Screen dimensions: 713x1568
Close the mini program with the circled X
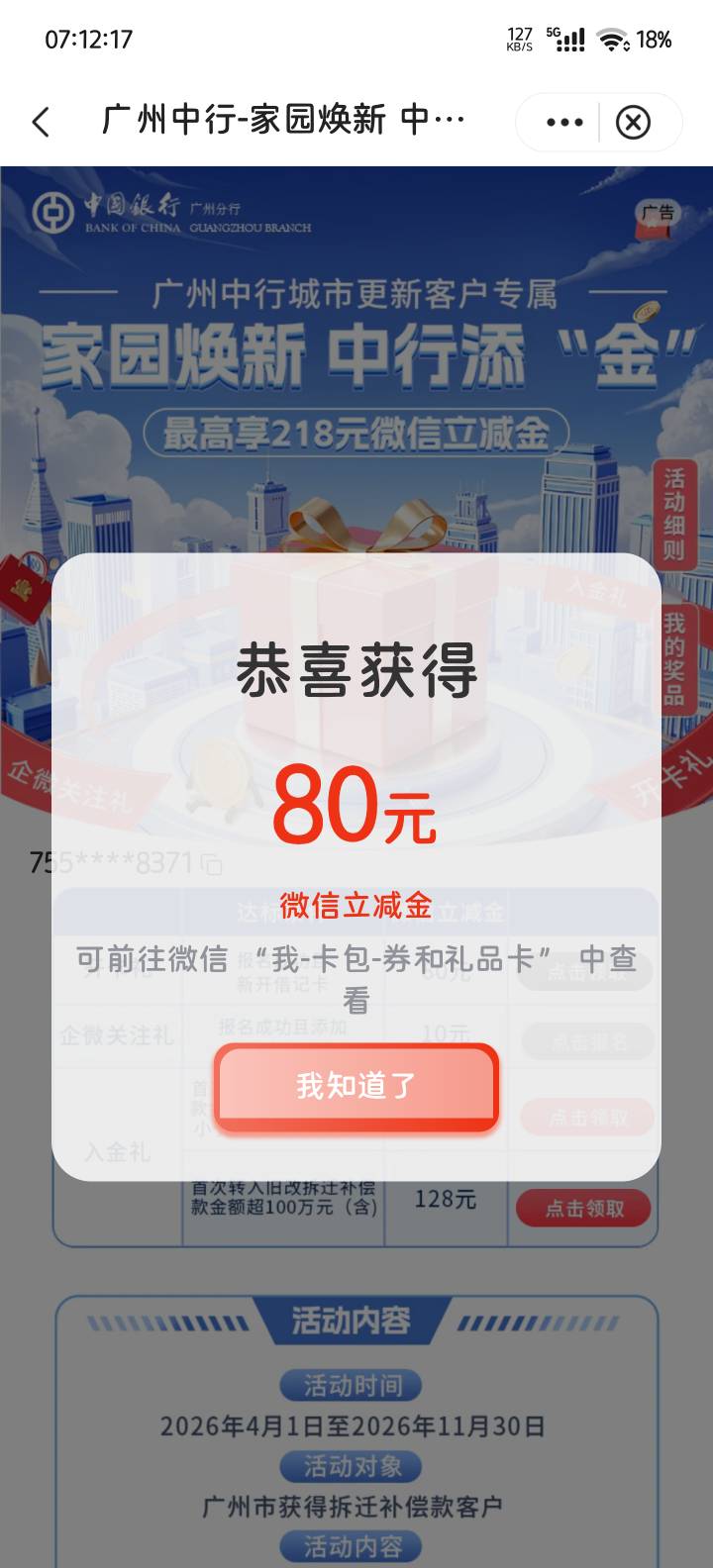click(x=634, y=123)
